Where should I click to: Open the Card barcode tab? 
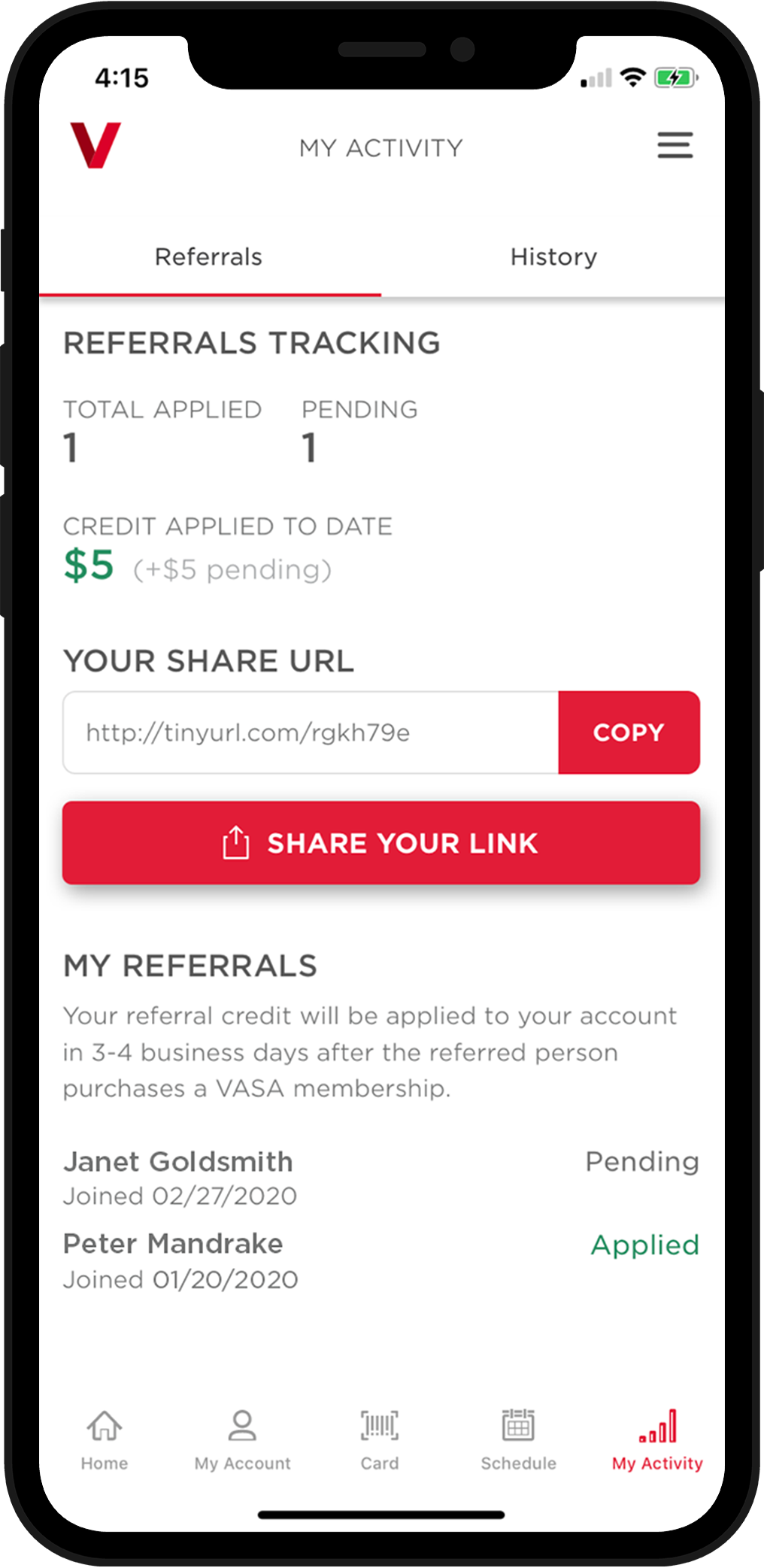380,1440
